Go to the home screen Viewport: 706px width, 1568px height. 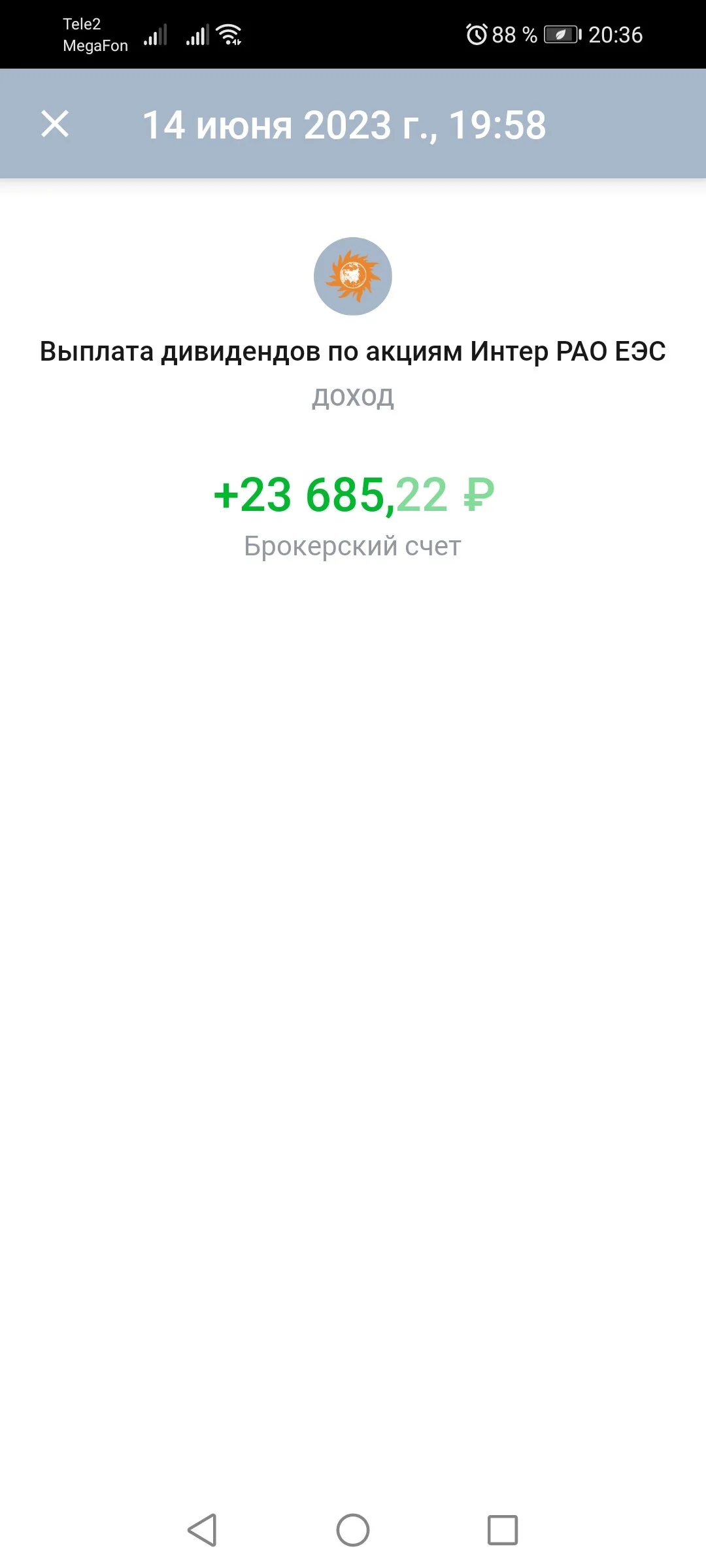click(353, 1529)
